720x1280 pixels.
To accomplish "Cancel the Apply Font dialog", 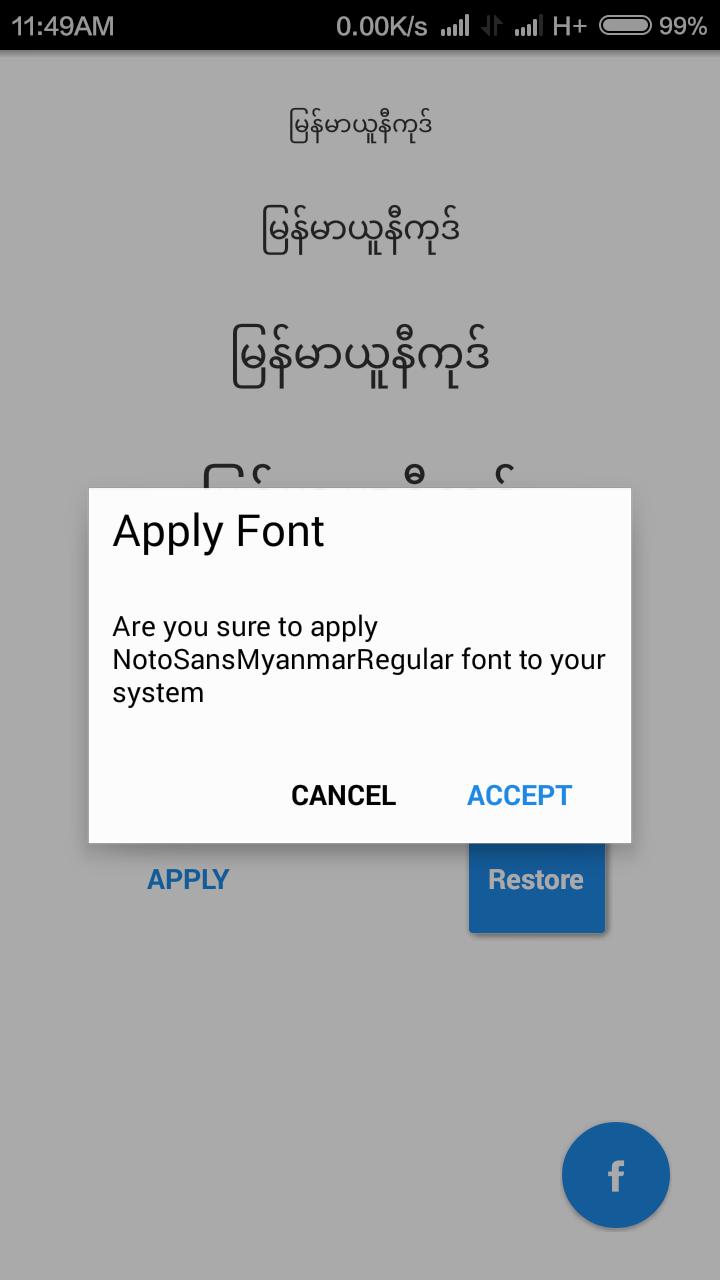I will pyautogui.click(x=343, y=795).
